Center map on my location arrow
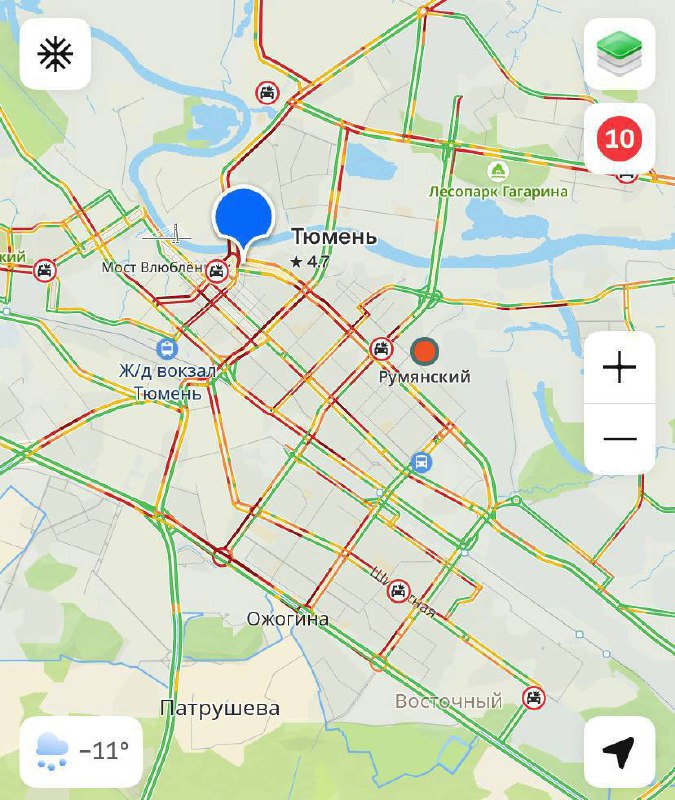This screenshot has height=800, width=675. point(620,752)
